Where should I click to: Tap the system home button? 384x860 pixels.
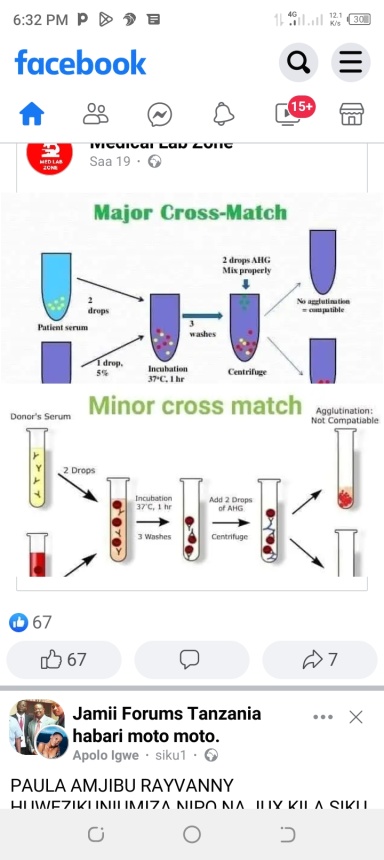coord(192,835)
